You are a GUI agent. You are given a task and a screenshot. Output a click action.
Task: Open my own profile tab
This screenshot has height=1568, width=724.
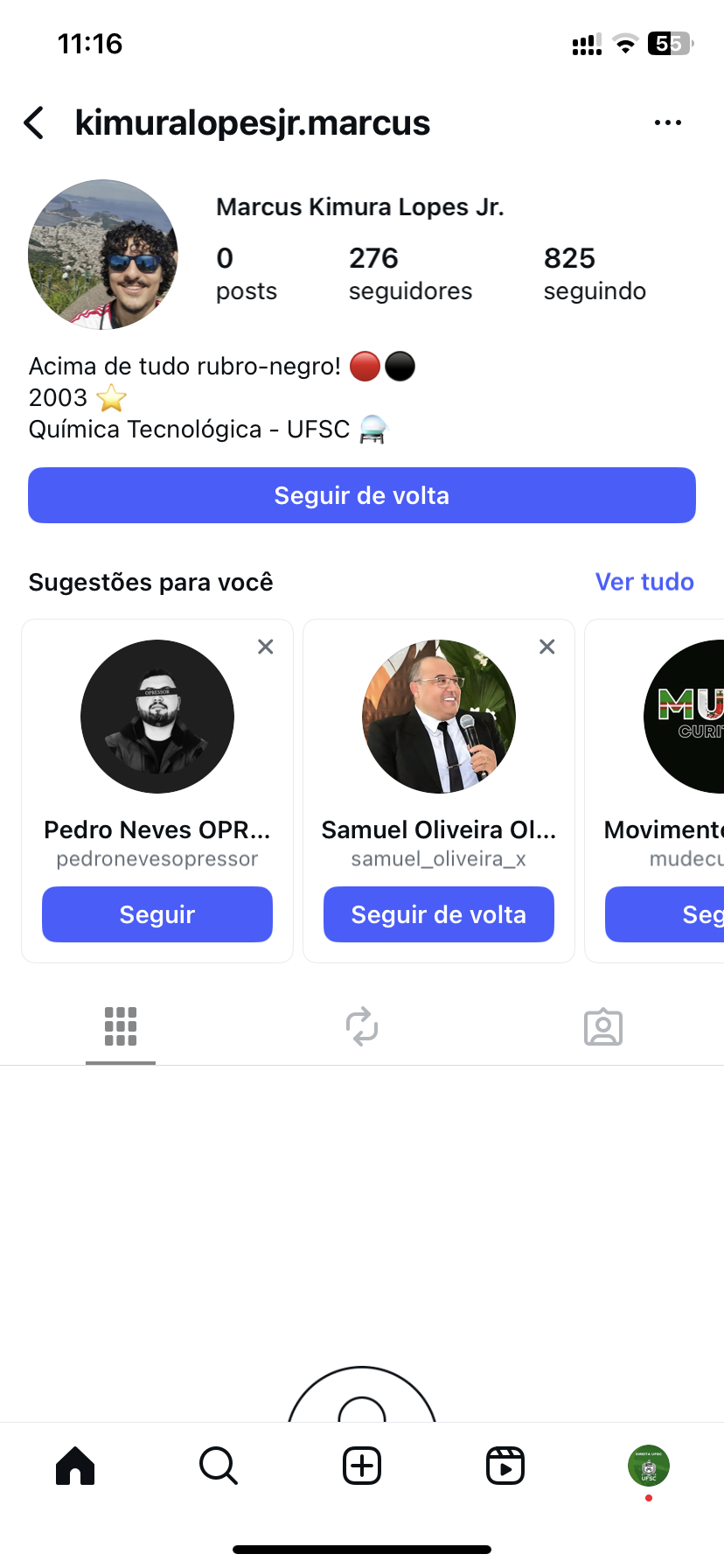coord(649,1466)
